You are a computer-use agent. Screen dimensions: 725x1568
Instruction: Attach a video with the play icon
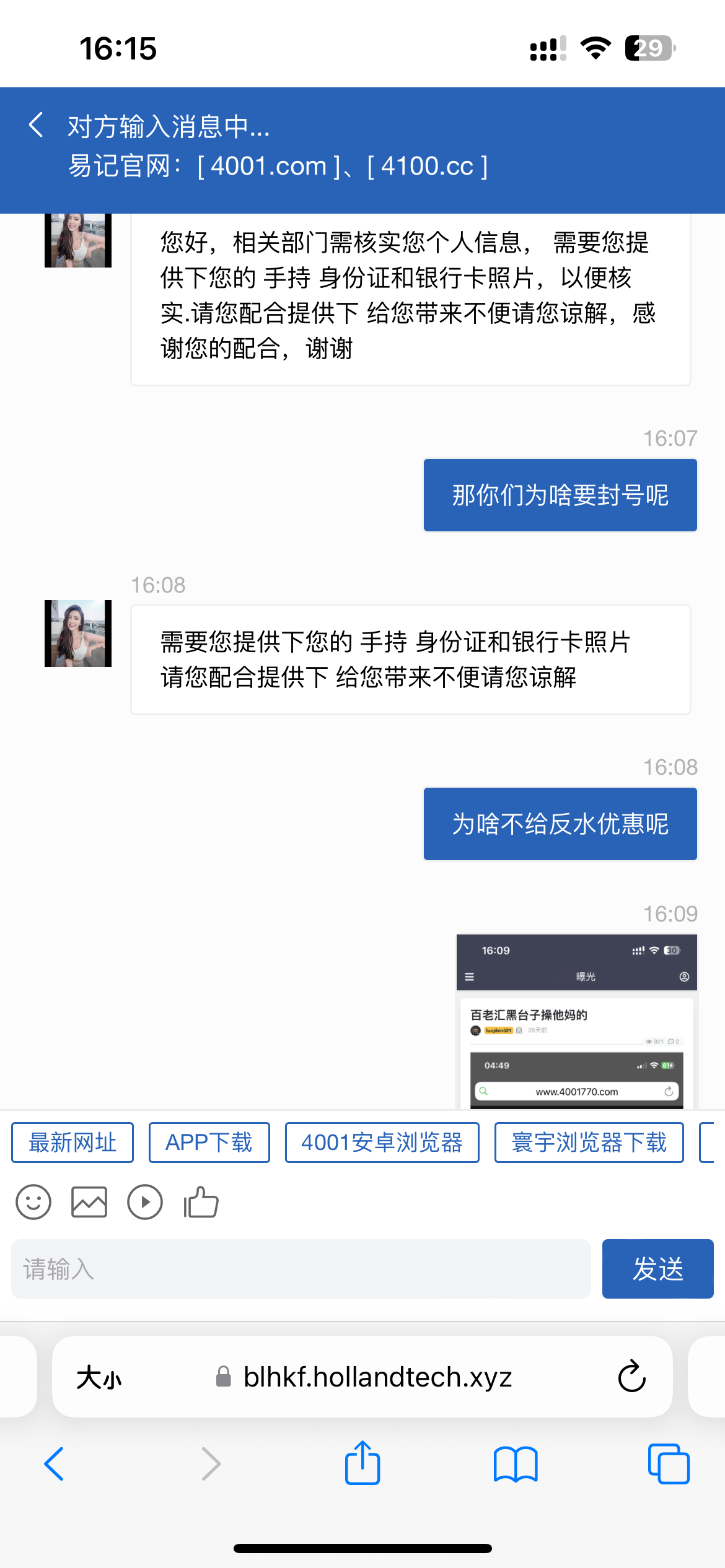pyautogui.click(x=145, y=1202)
